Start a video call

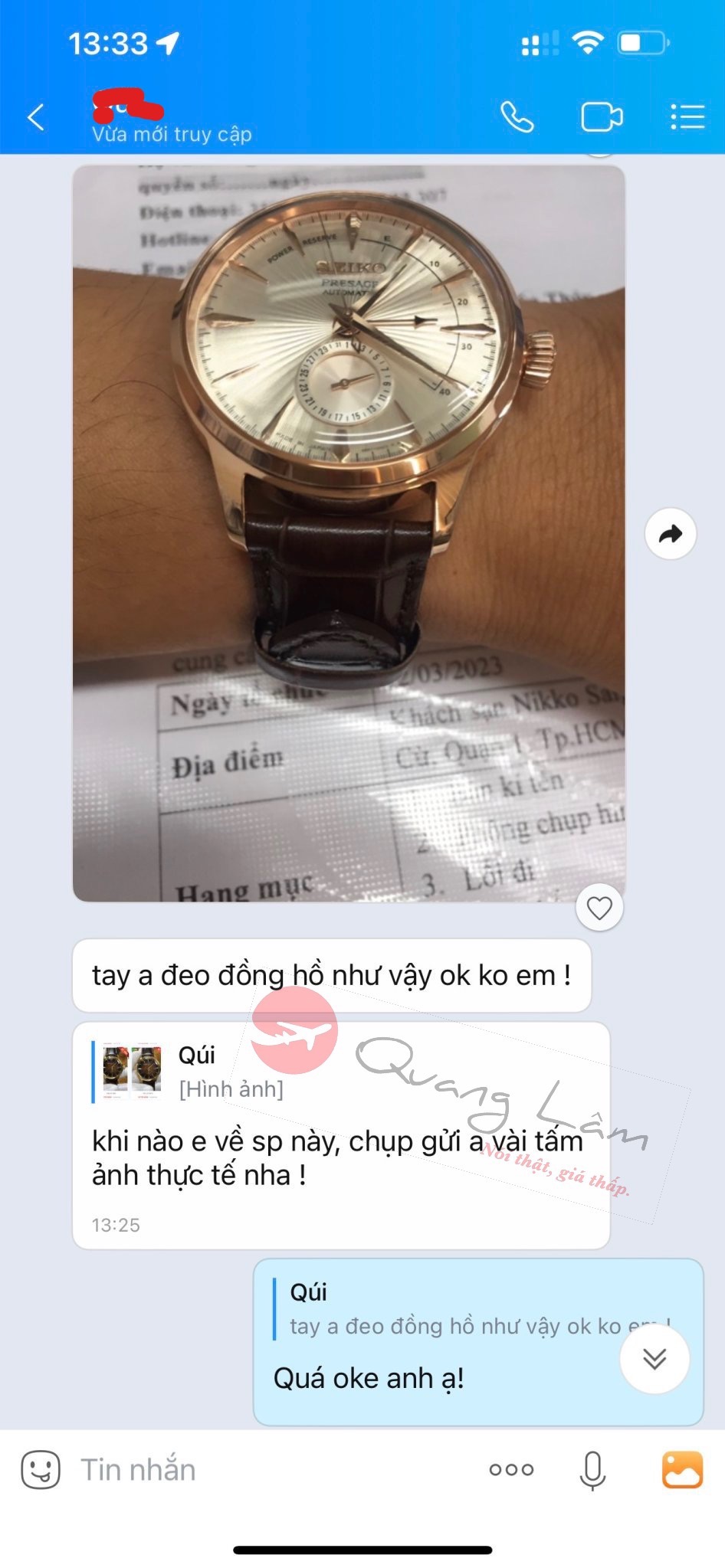point(602,118)
